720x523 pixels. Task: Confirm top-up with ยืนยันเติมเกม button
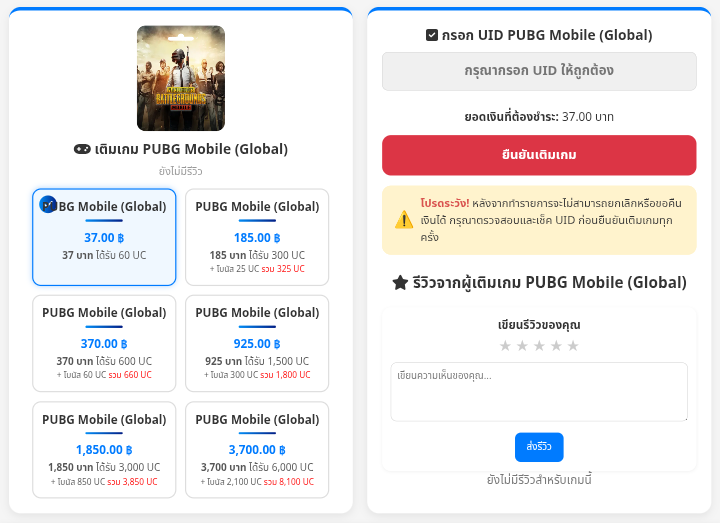click(539, 155)
